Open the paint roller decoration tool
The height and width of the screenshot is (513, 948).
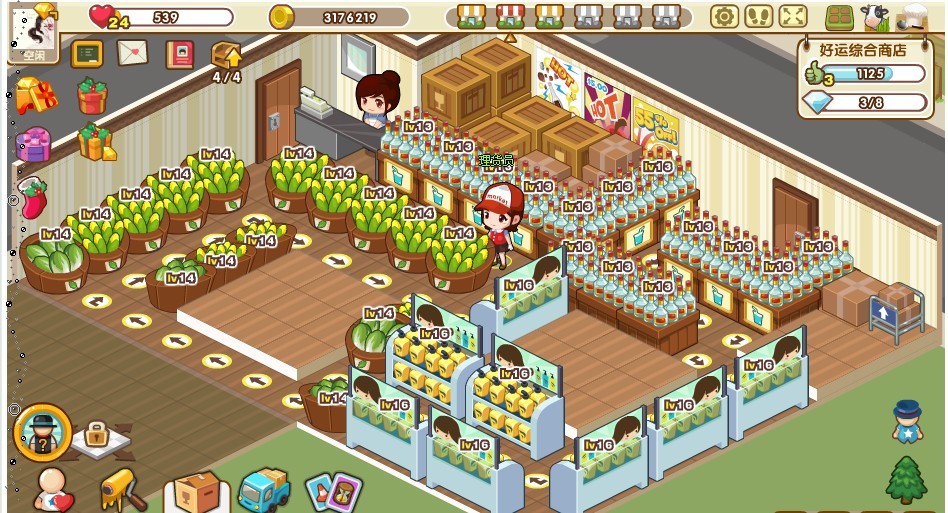click(123, 490)
